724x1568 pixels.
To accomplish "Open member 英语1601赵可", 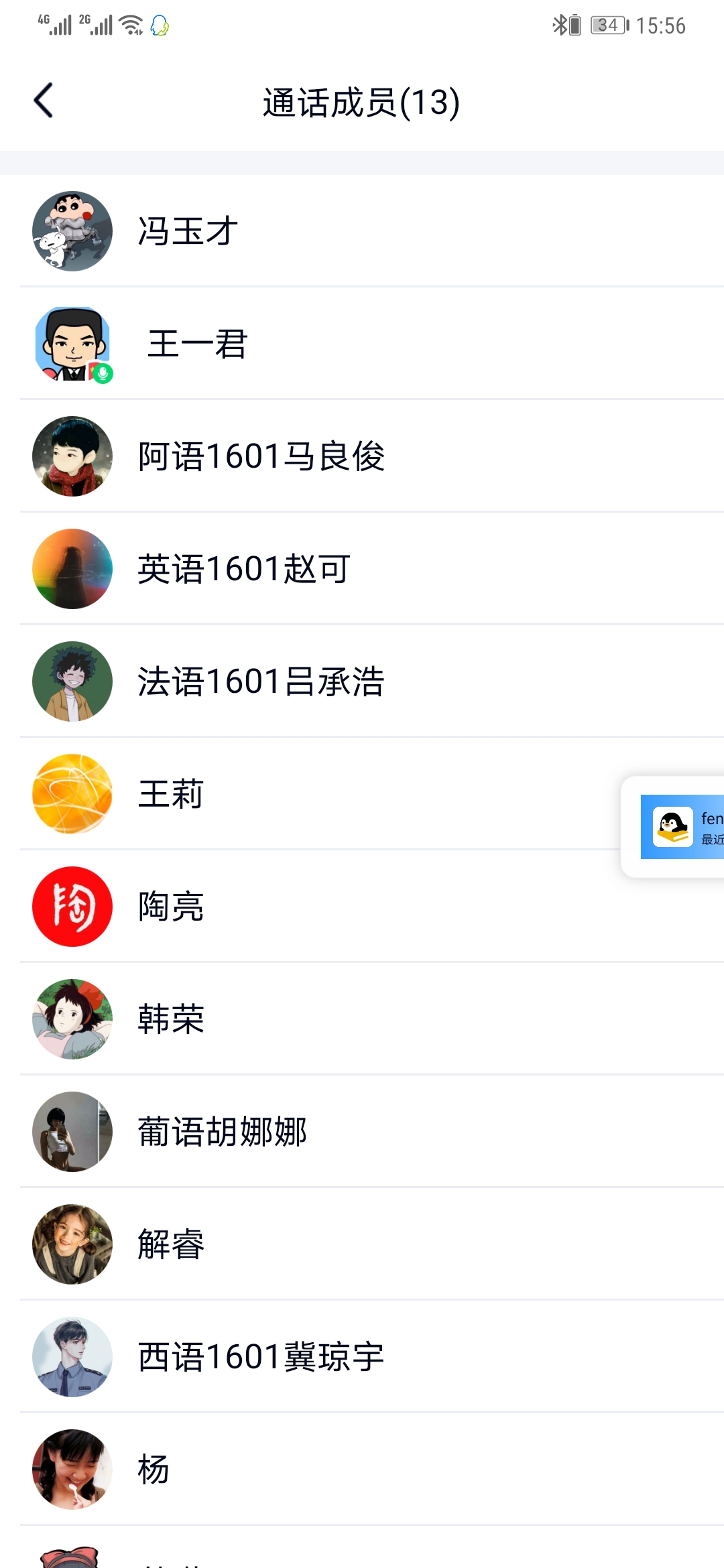I will (362, 569).
